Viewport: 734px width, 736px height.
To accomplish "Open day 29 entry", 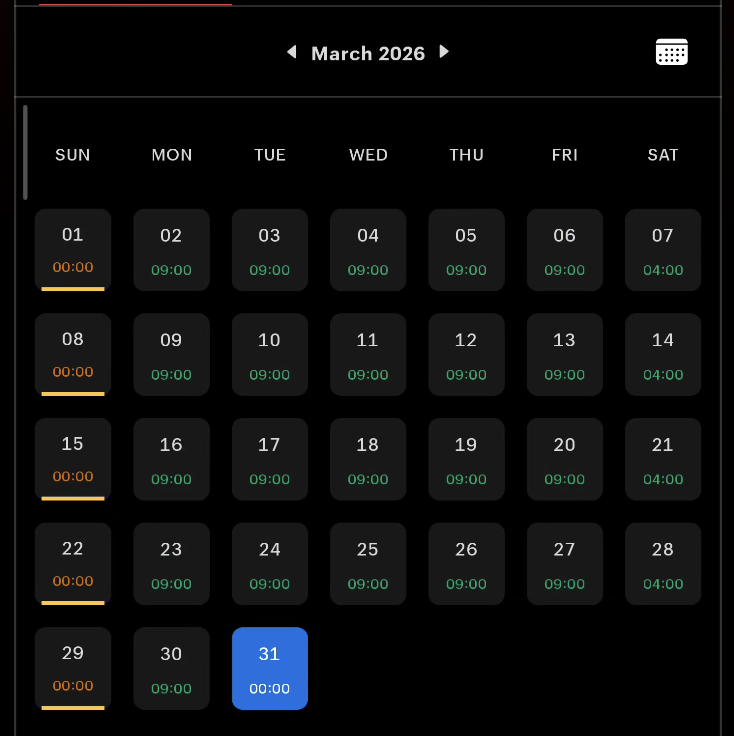I will [73, 667].
